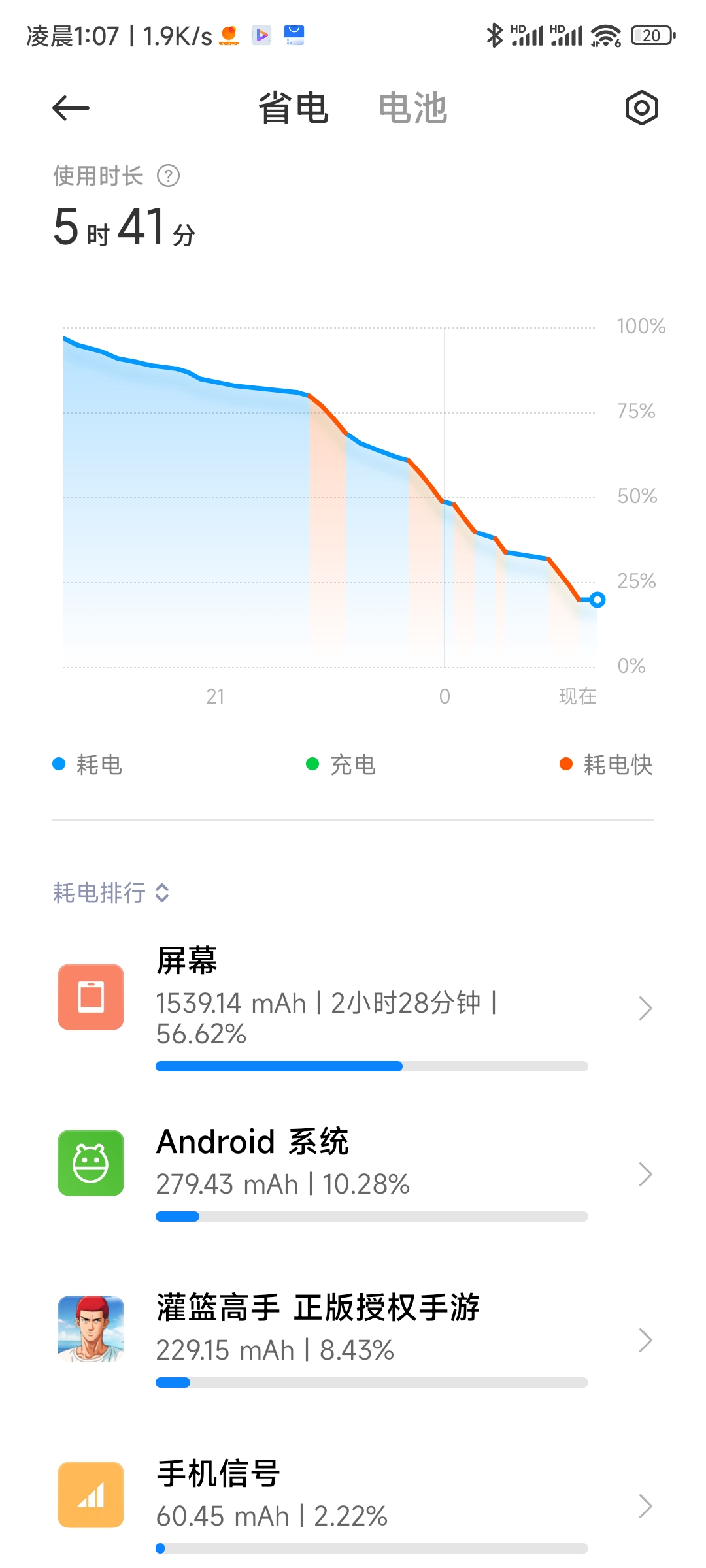Select the 省电 tab
Image resolution: width=706 pixels, height=1568 pixels.
coord(293,108)
